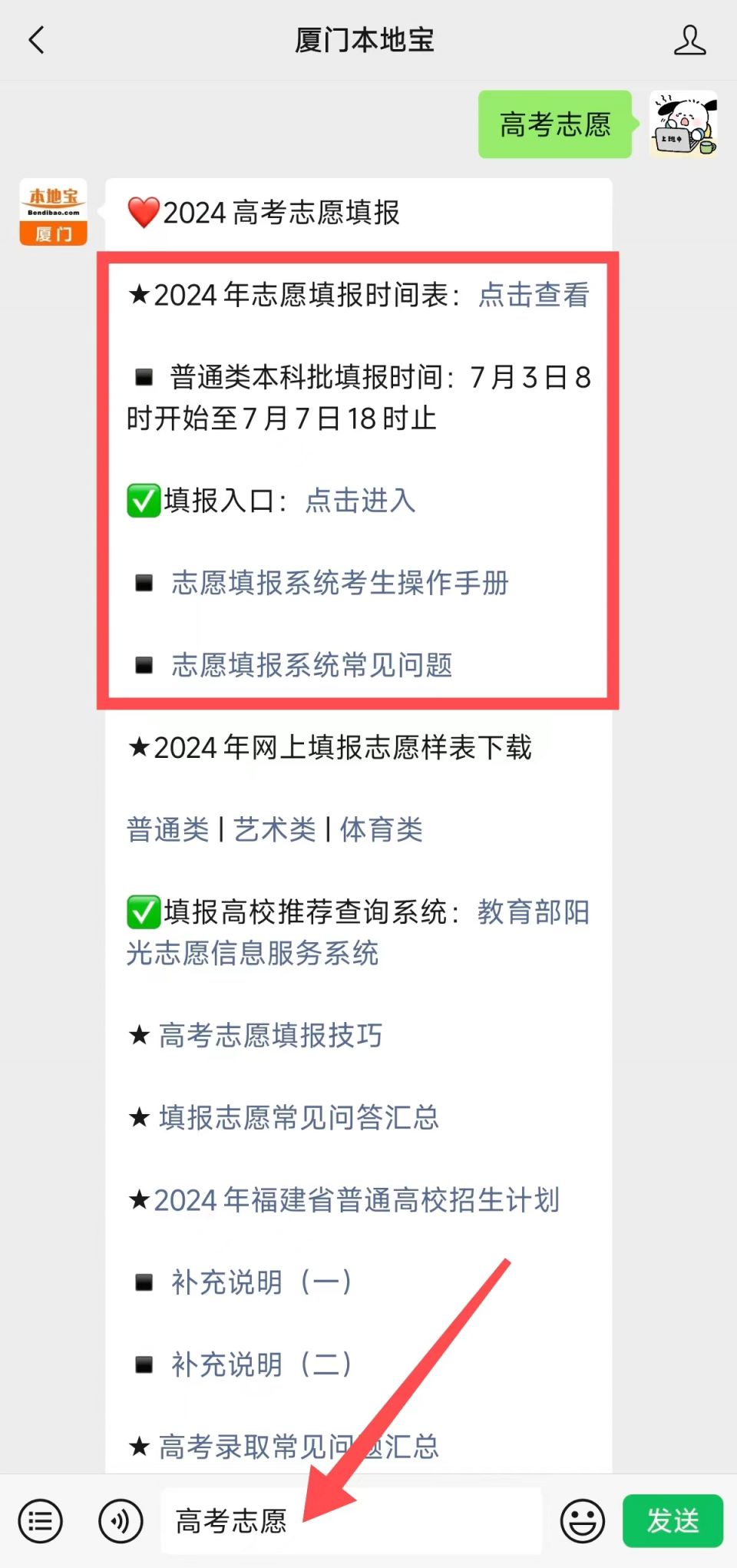Open the 体育类 sample form link
This screenshot has height=1568, width=737.
coord(382,830)
